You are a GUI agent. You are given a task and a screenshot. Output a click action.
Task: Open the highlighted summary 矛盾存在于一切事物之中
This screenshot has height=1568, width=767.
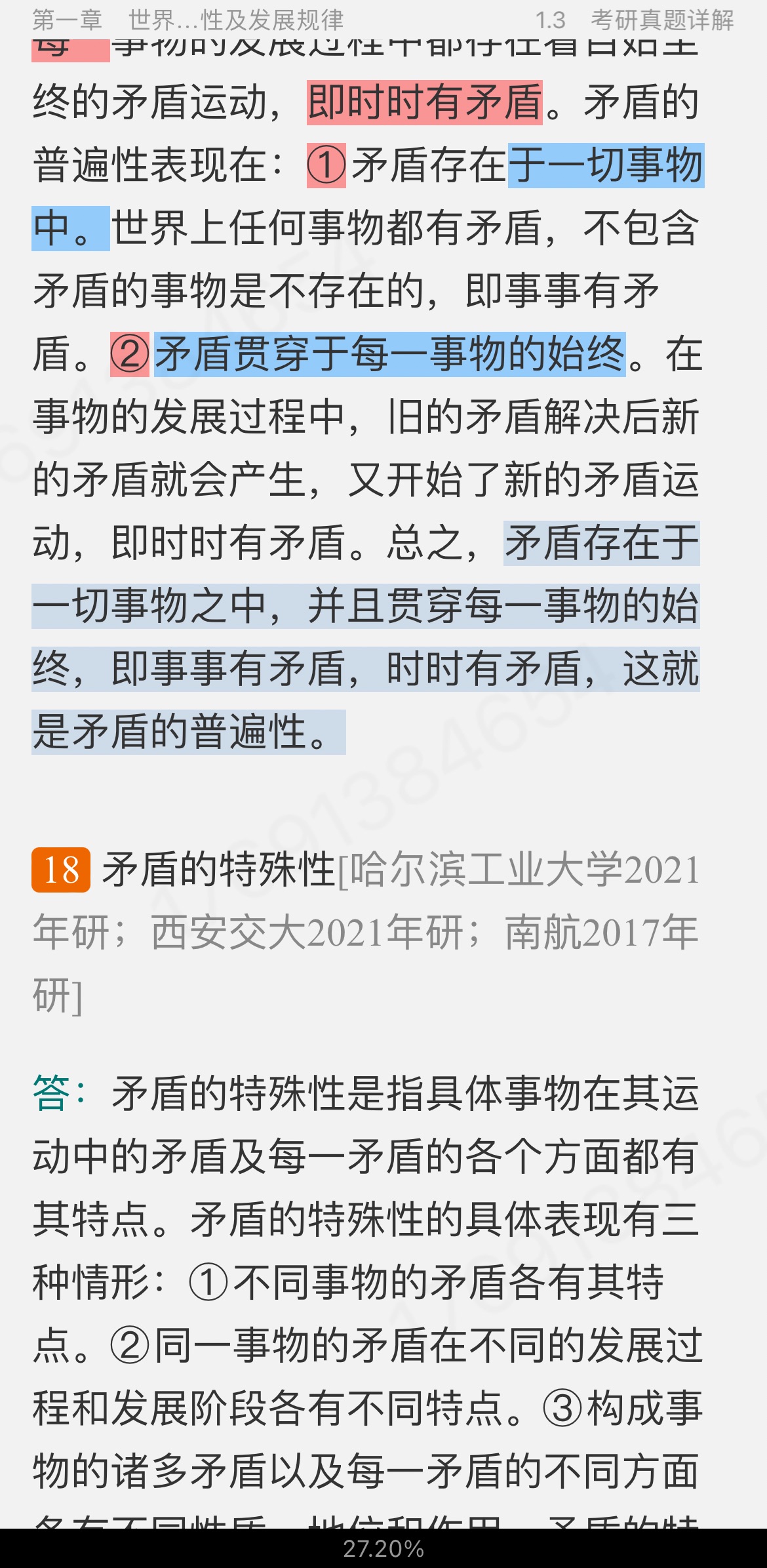click(x=365, y=606)
